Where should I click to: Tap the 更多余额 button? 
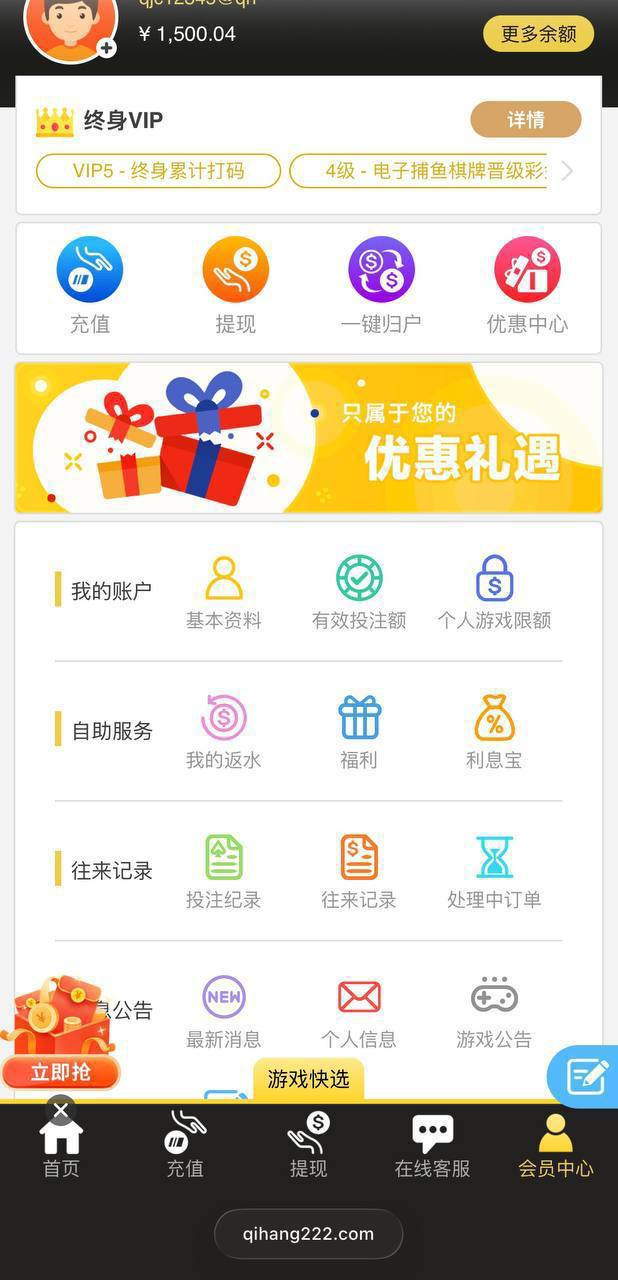539,34
